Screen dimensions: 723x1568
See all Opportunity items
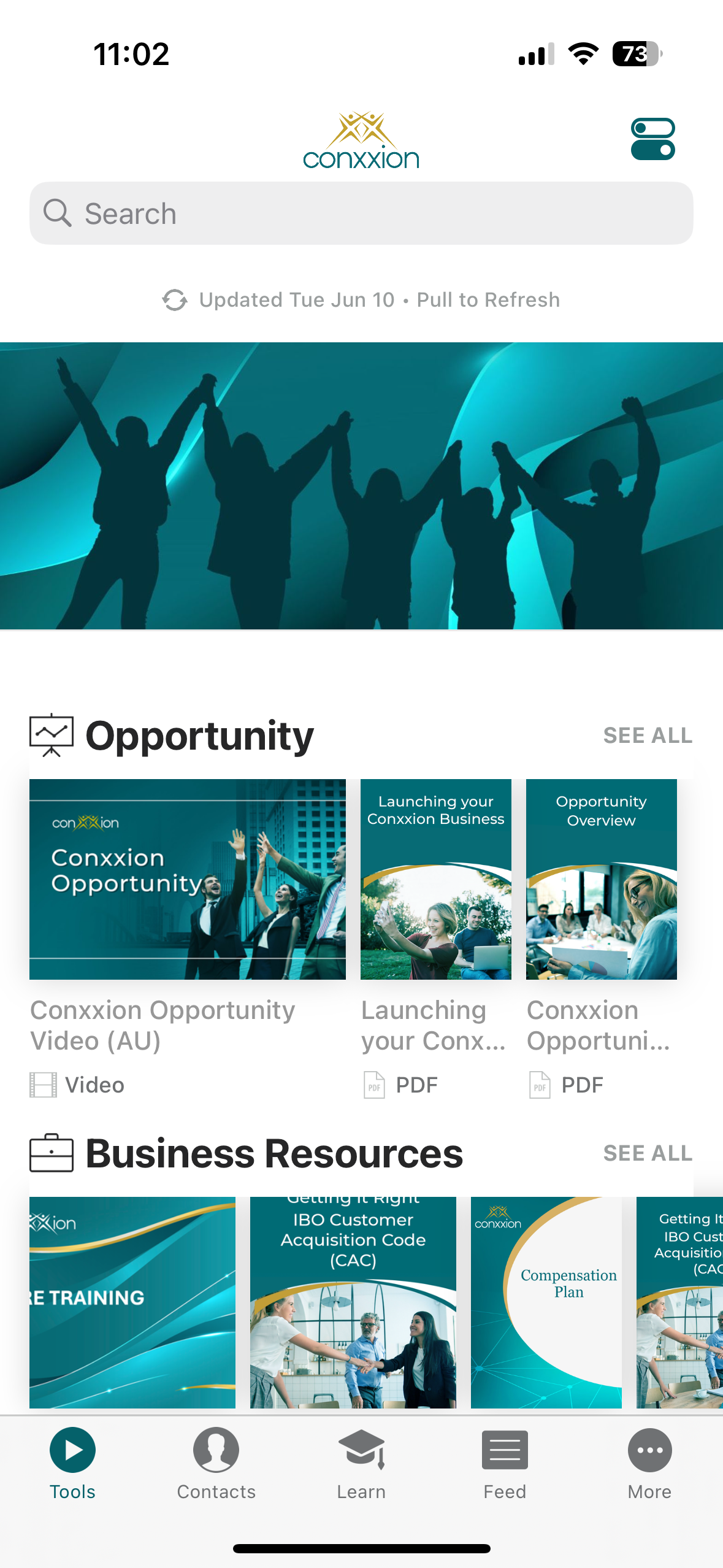point(648,735)
